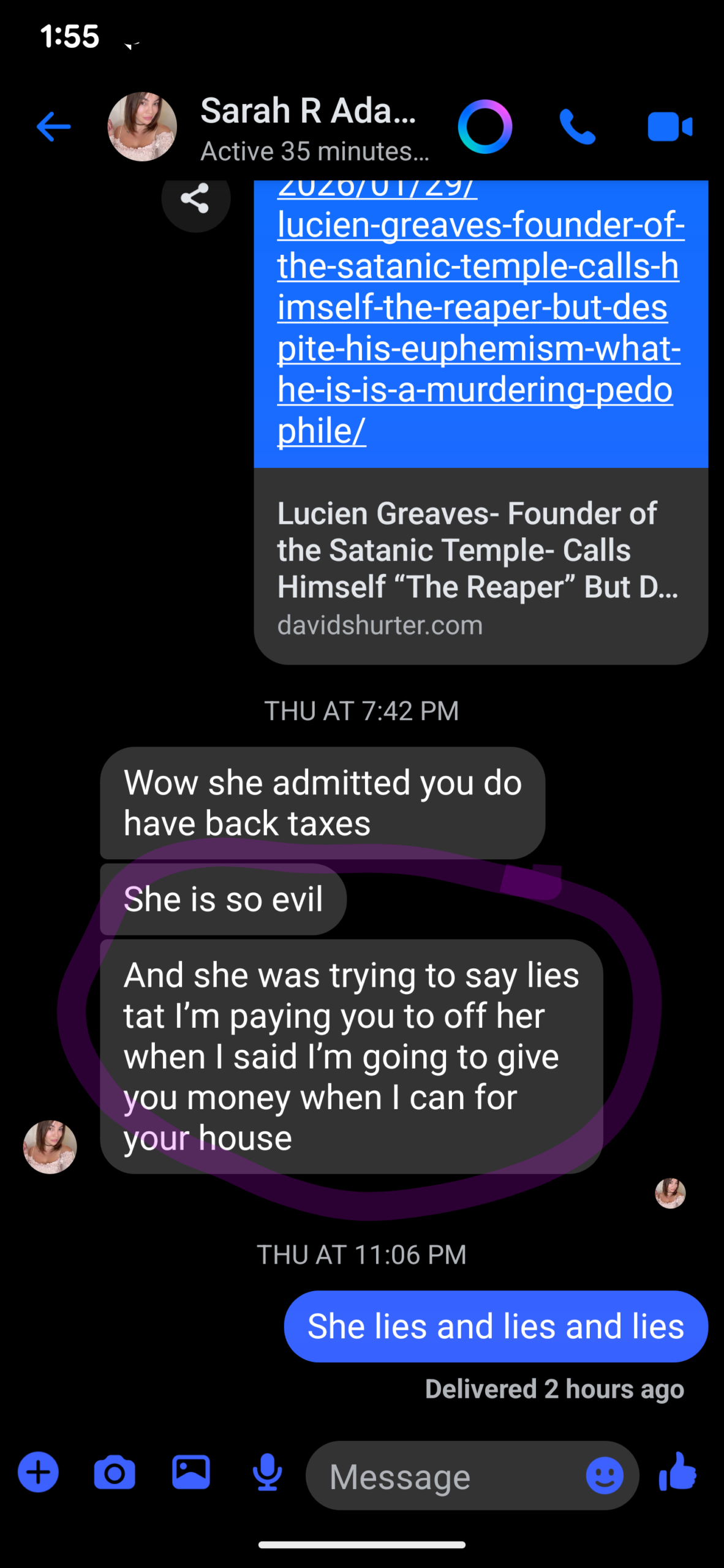Open the photo gallery picker
This screenshot has width=724, height=1568.
pos(191,1472)
